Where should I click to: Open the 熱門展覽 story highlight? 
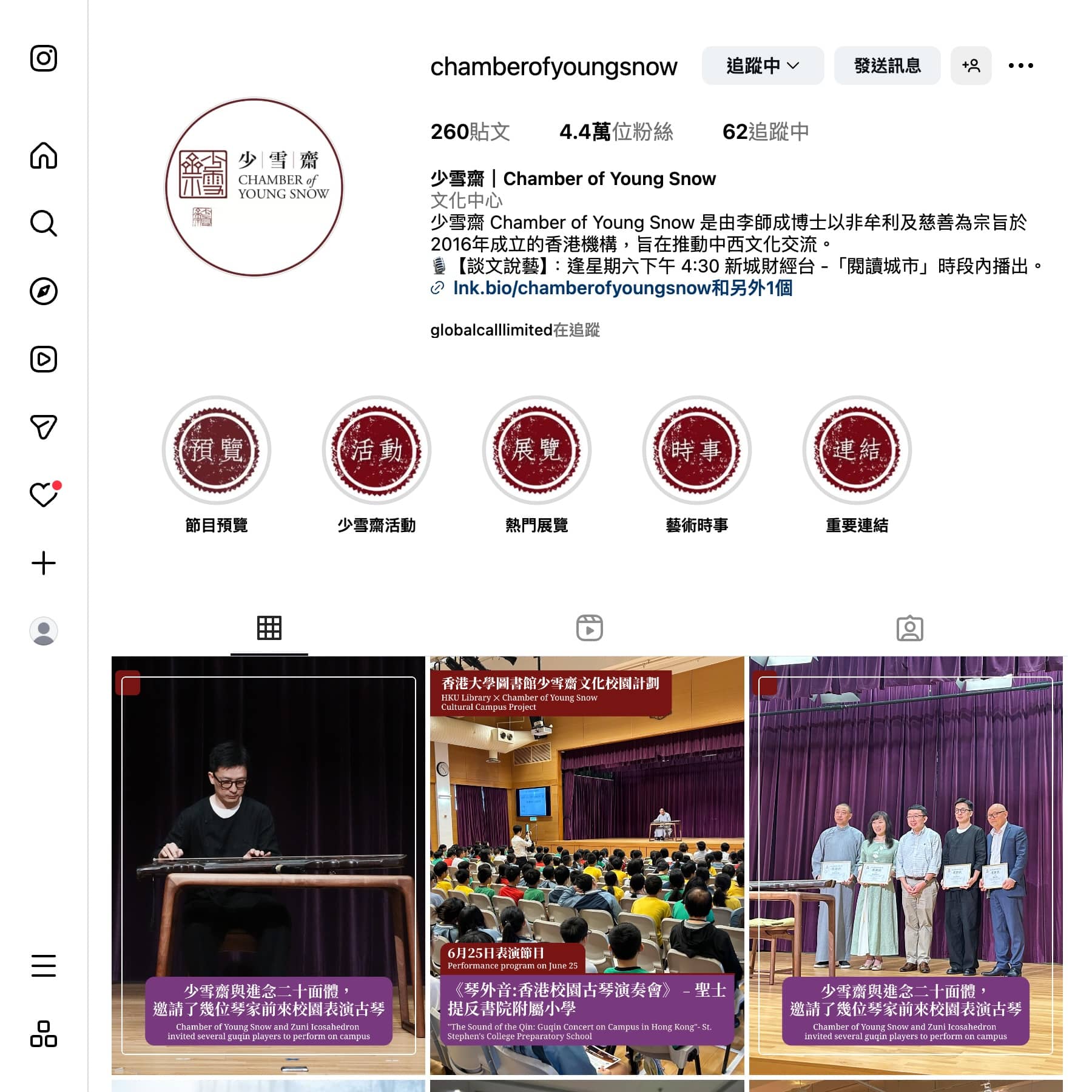coord(536,450)
